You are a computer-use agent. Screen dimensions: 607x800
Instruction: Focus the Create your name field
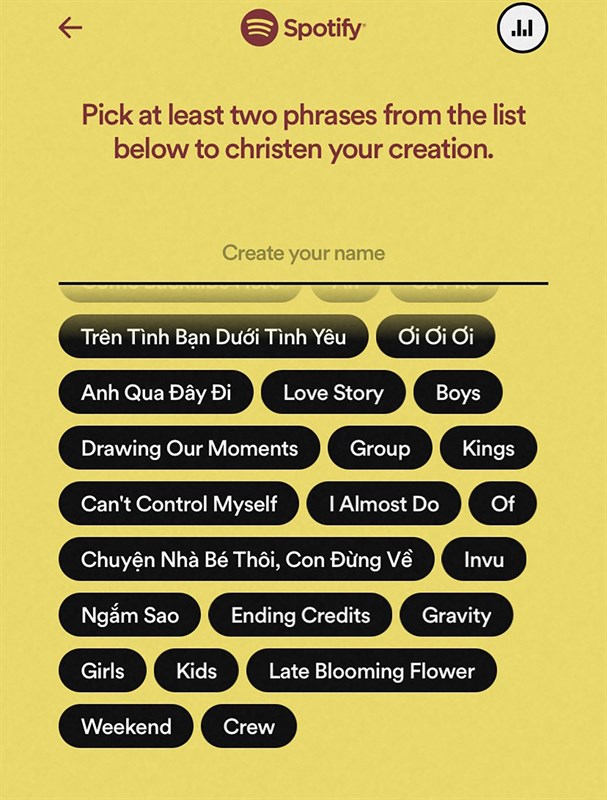(x=303, y=253)
